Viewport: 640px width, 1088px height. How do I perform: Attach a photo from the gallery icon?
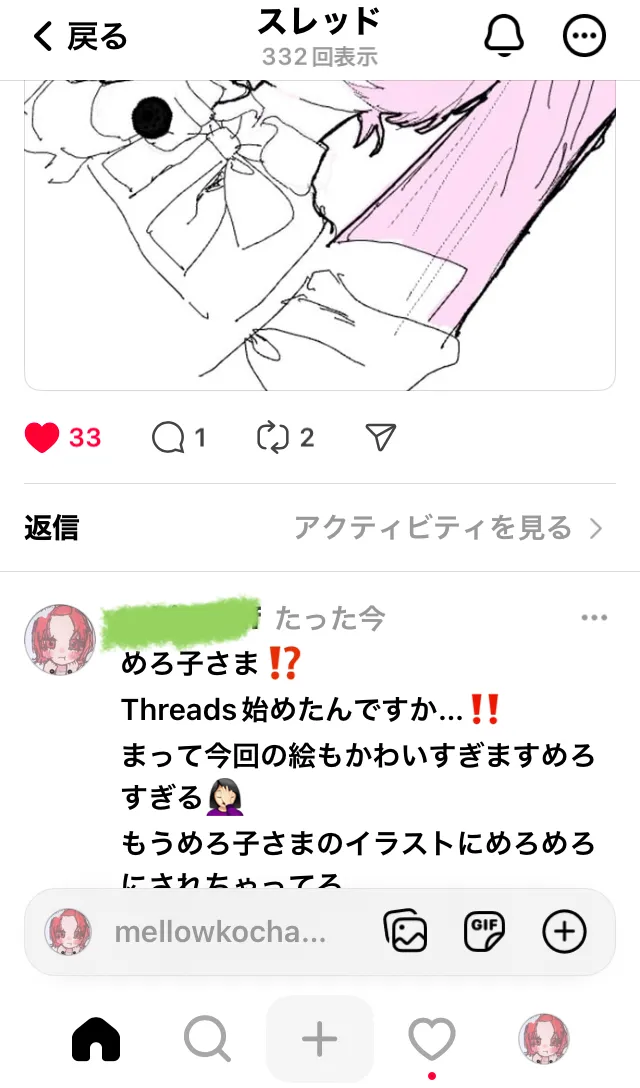click(405, 932)
